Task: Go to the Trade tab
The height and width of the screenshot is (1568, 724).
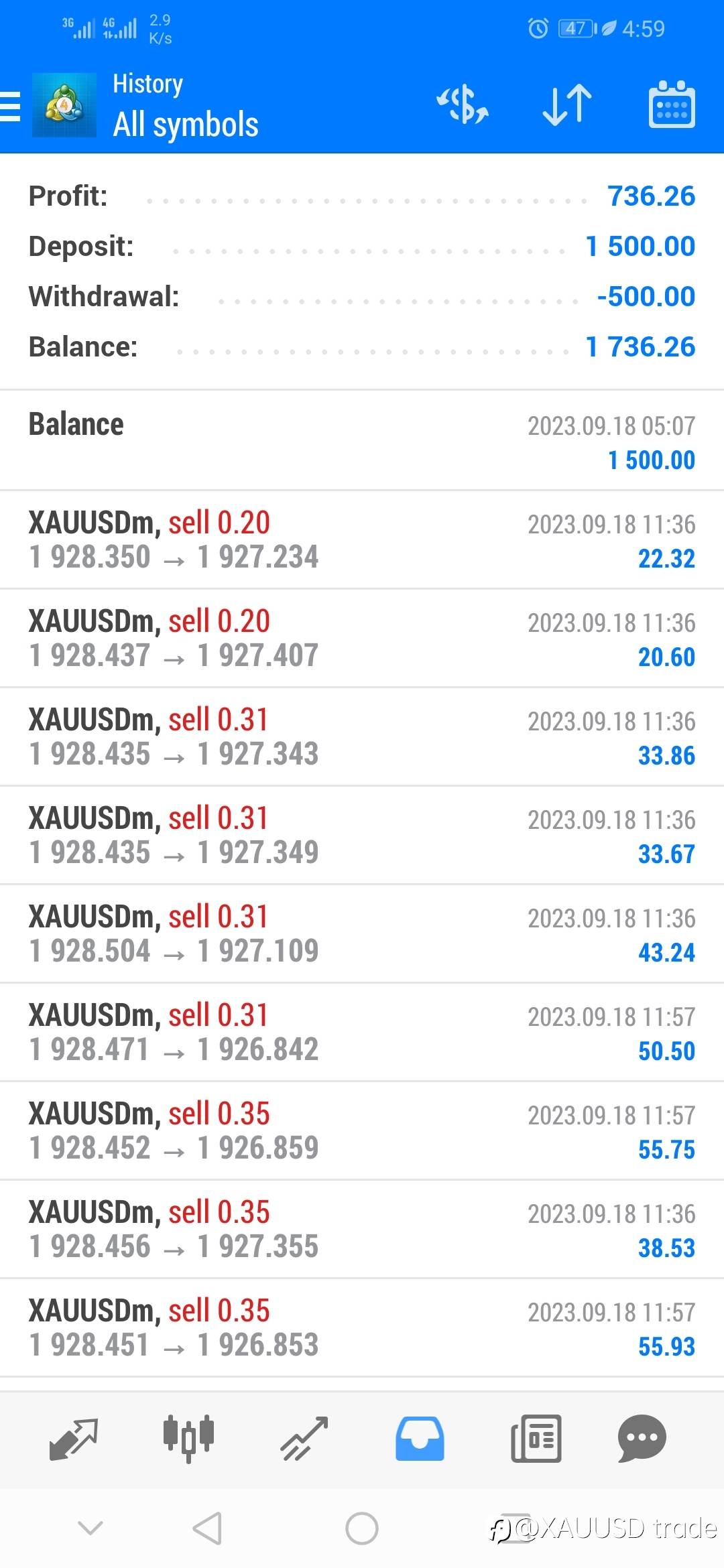Action: coord(304,1439)
